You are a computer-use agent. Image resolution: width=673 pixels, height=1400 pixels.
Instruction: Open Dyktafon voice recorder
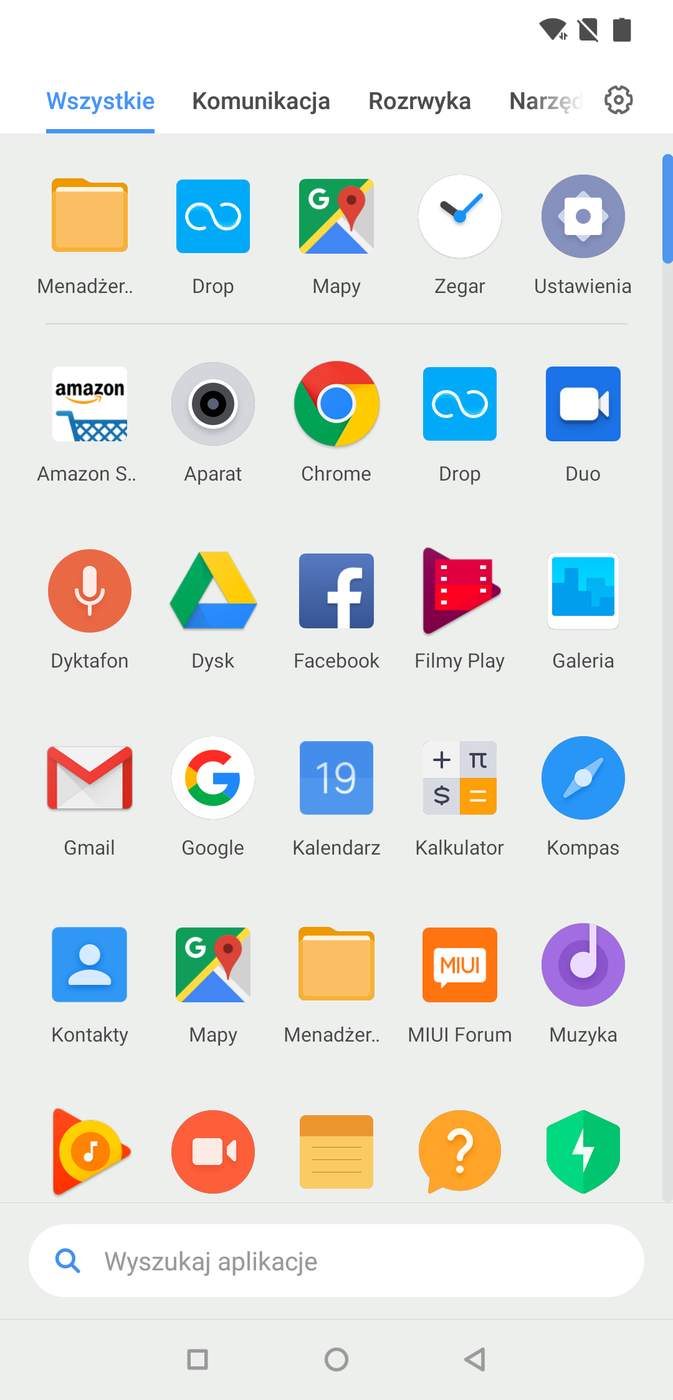click(x=90, y=592)
